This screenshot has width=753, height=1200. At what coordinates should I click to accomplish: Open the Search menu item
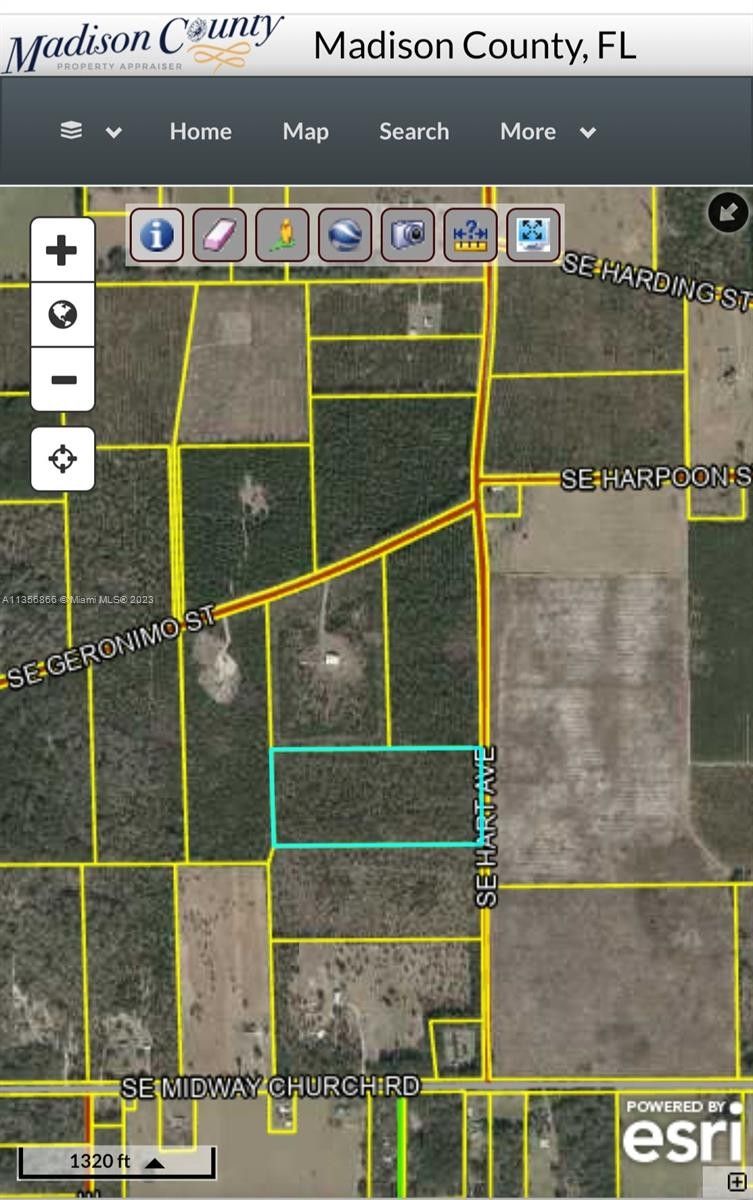(x=413, y=131)
